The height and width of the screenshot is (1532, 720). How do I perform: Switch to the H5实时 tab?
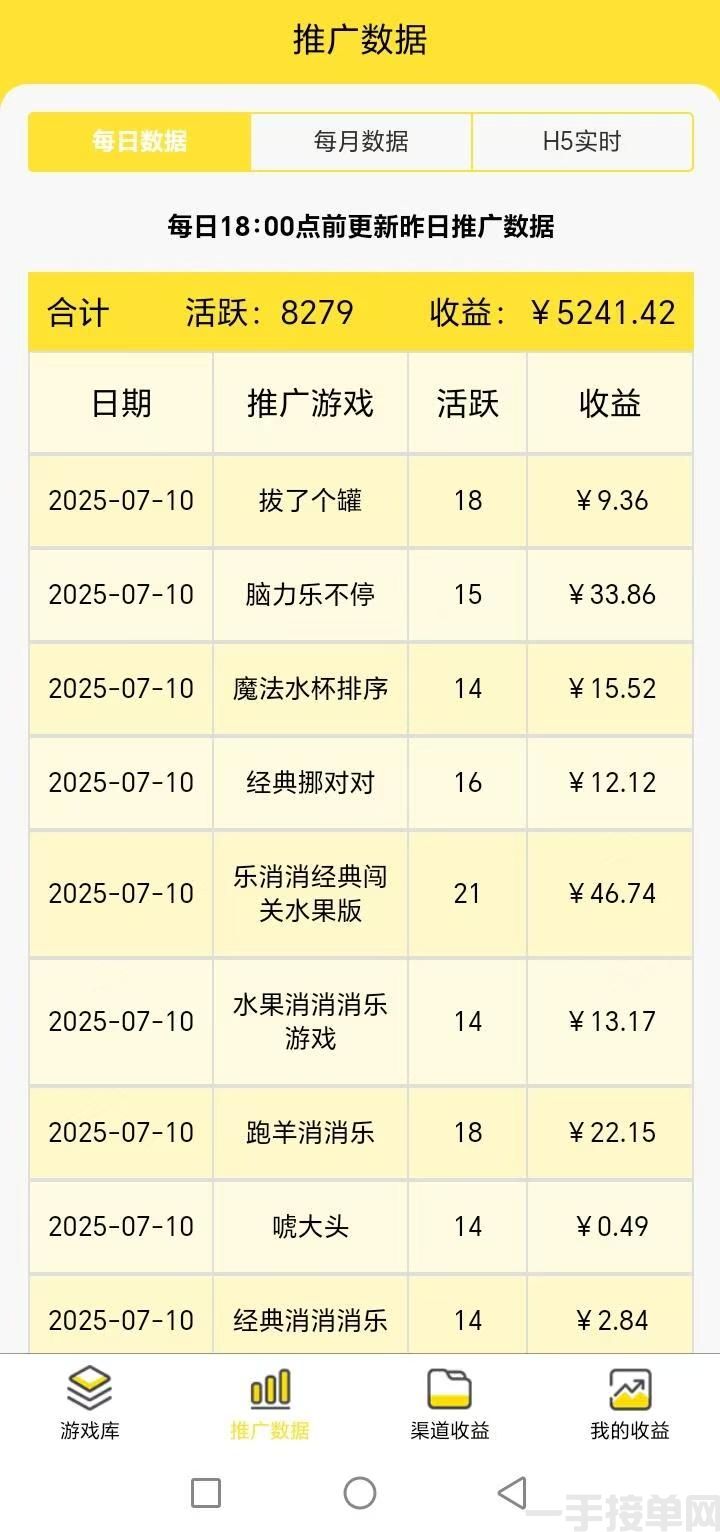[582, 142]
